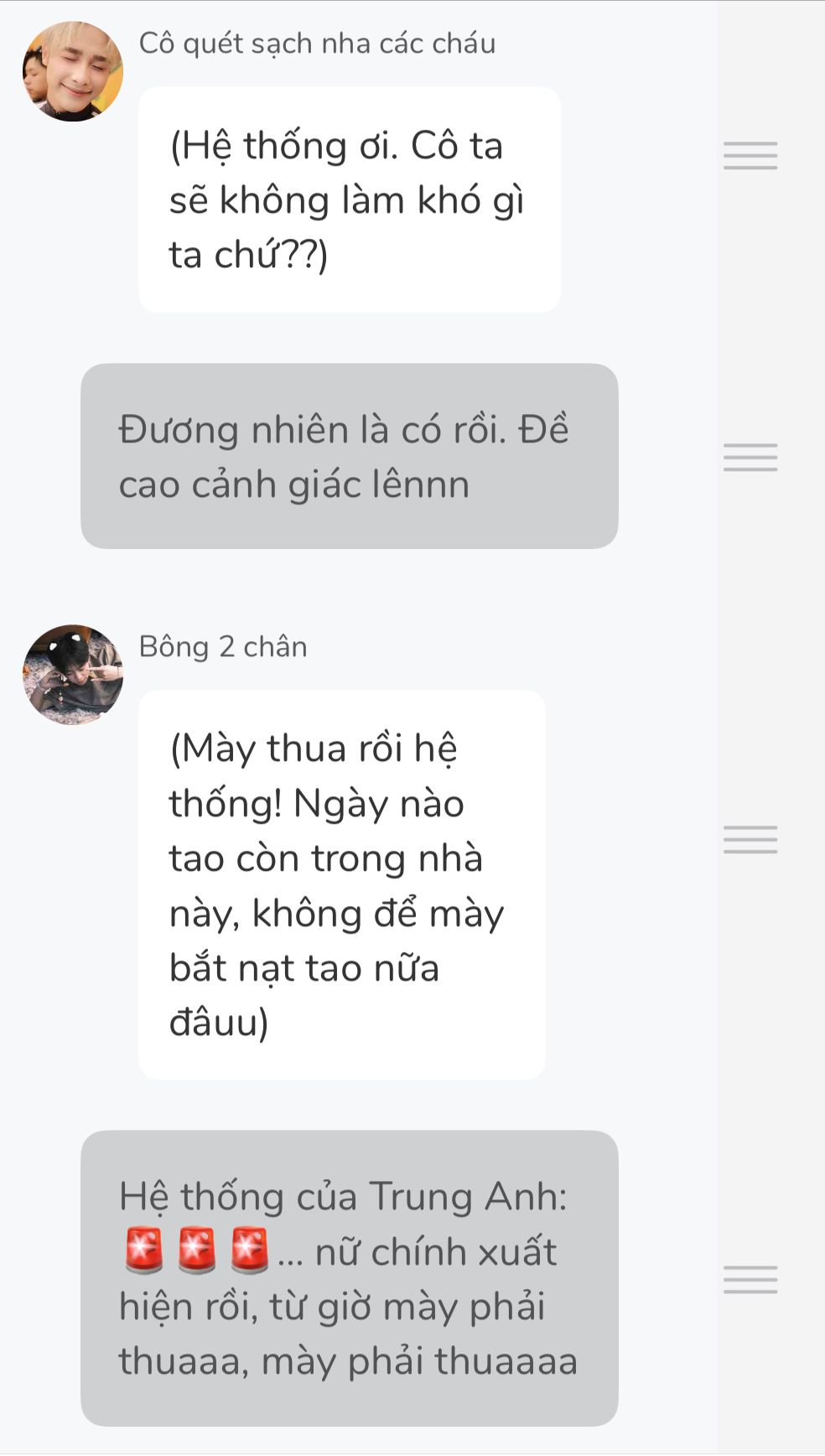Select the '(Mày thua rồi hệ thống!' message bubble
825x1456 pixels.
tap(342, 884)
